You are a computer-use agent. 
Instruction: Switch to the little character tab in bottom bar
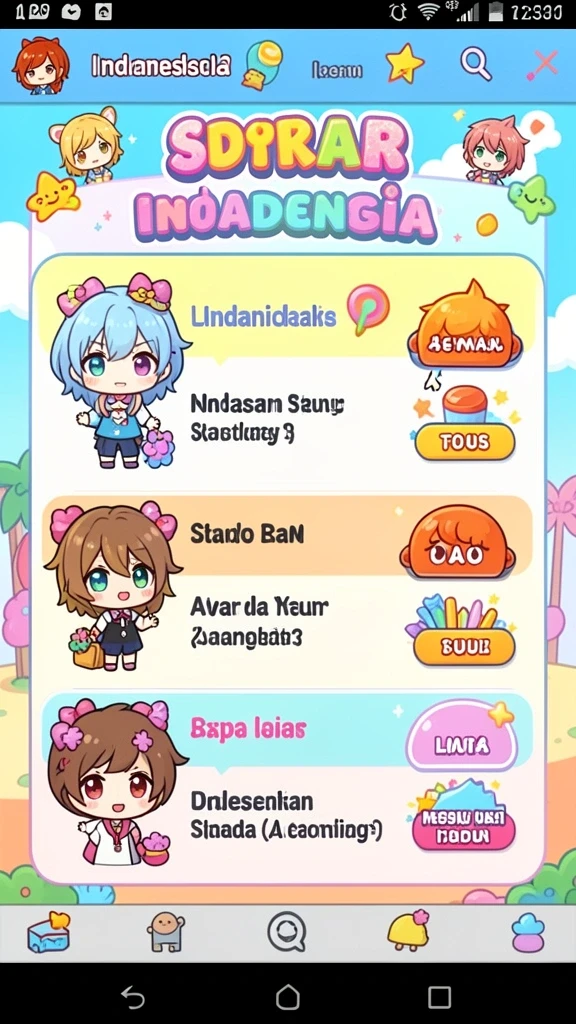tap(165, 932)
